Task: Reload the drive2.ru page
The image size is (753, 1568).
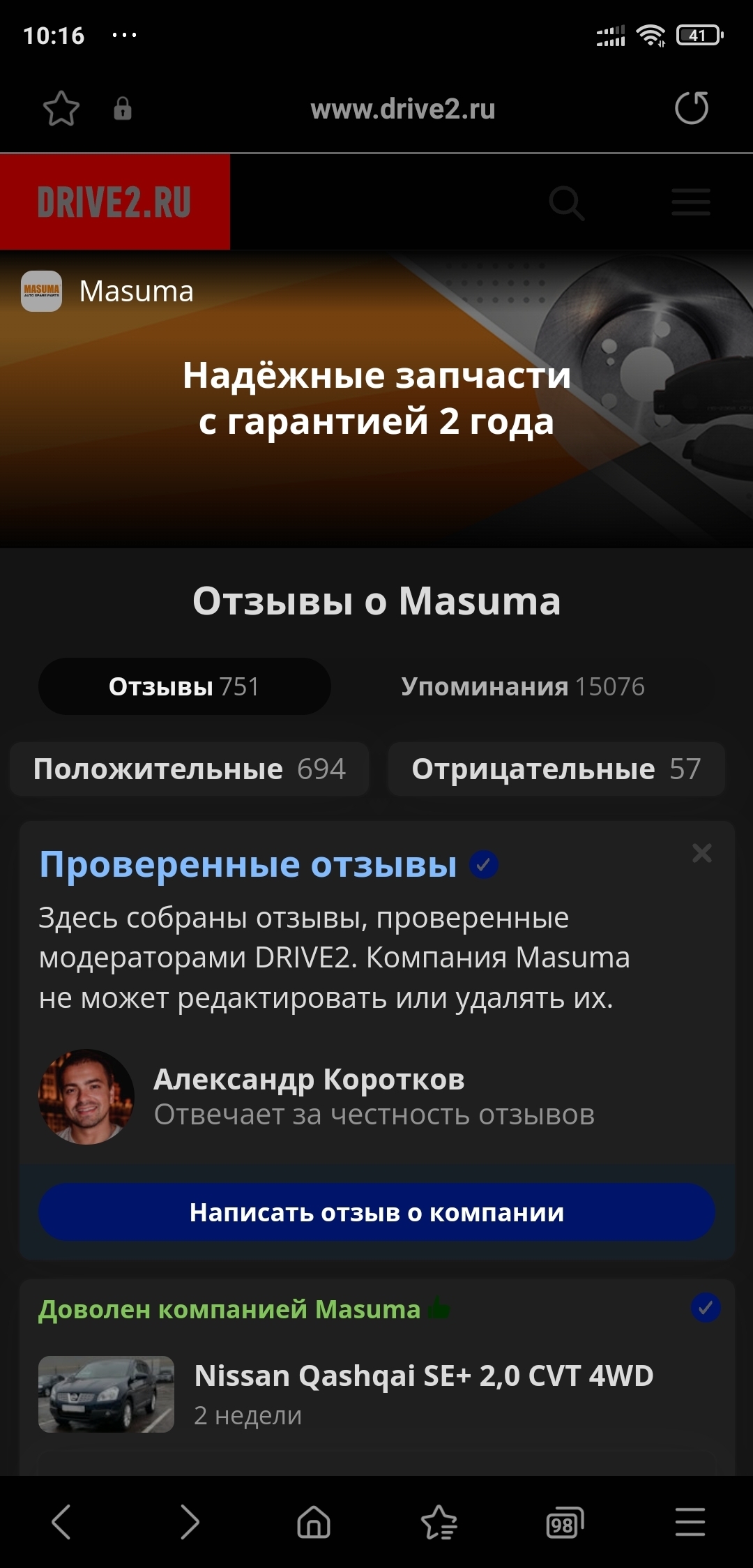Action: tap(691, 108)
